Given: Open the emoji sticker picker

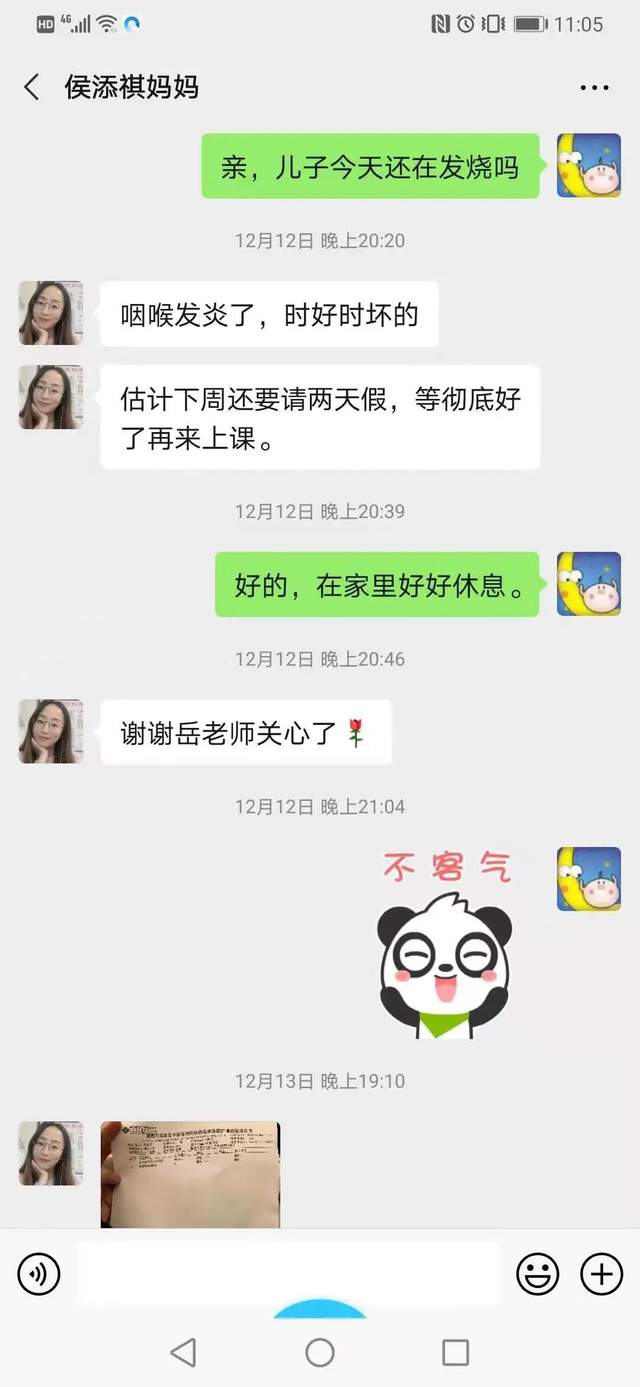Looking at the screenshot, I should click(537, 1274).
